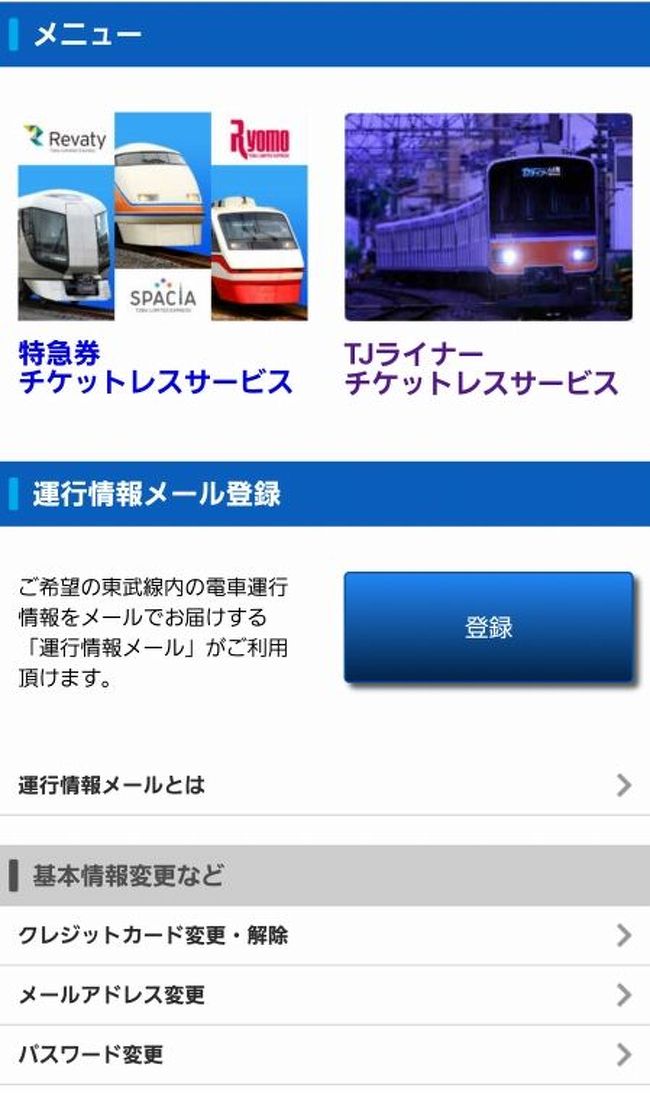Image resolution: width=650 pixels, height=1094 pixels.
Task: Open the 特急券チケットレスサービス tile
Action: (x=162, y=255)
